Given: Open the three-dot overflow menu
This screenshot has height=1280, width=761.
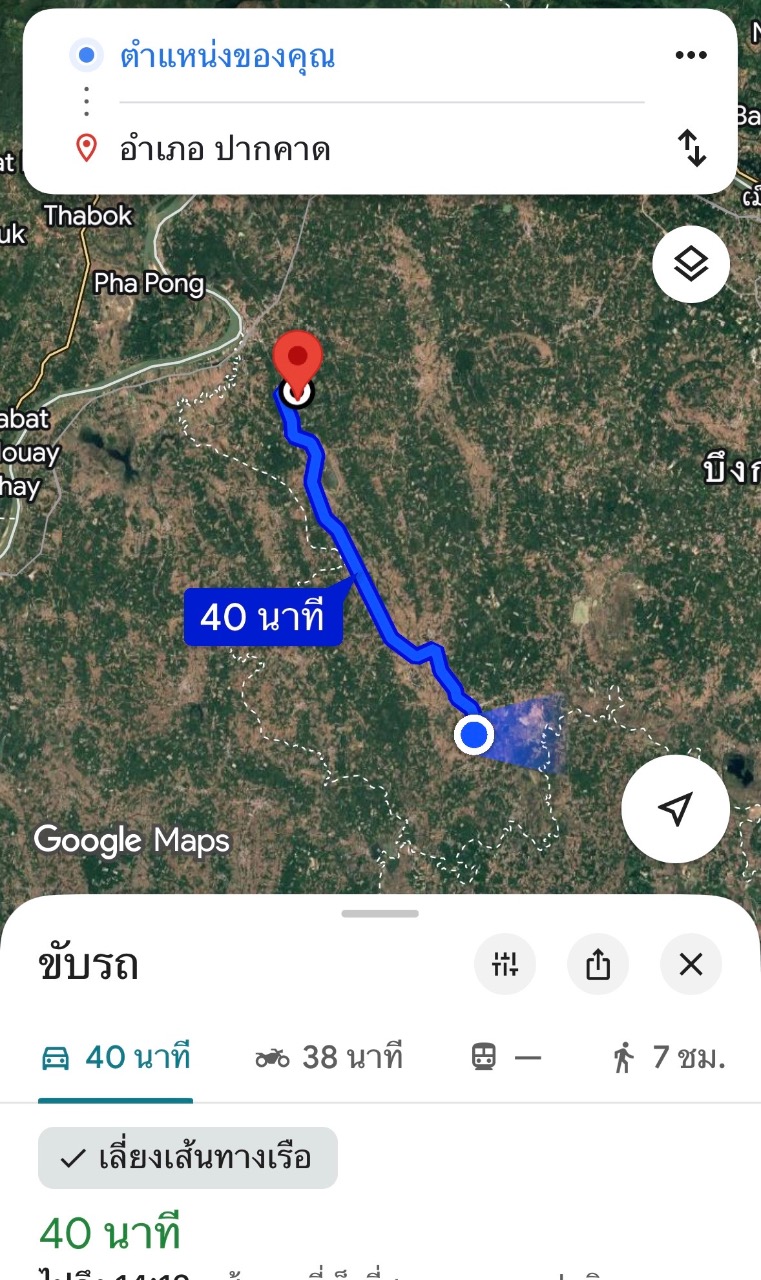Looking at the screenshot, I should [x=691, y=55].
